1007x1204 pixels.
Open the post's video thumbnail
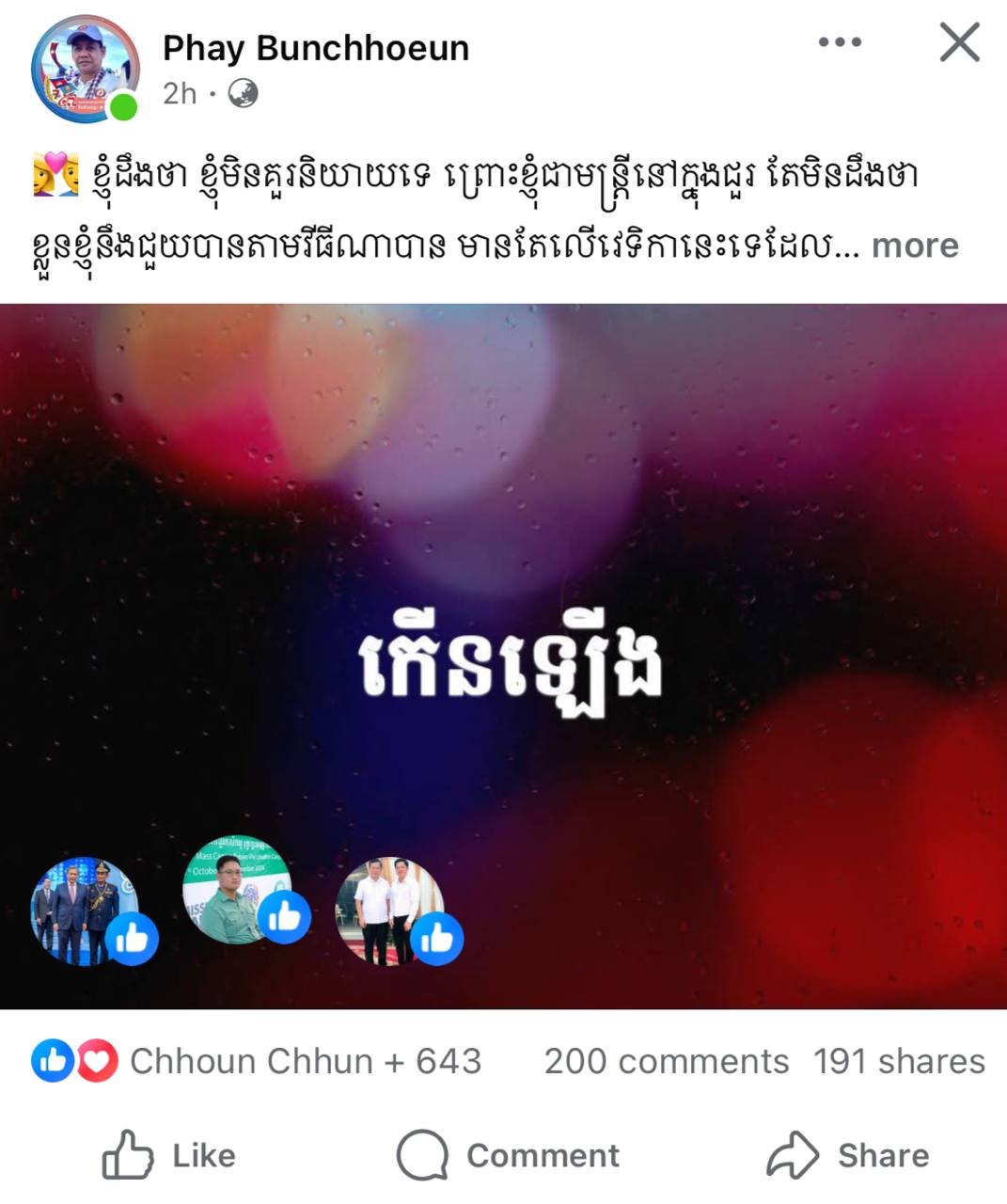pyautogui.click(x=503, y=656)
